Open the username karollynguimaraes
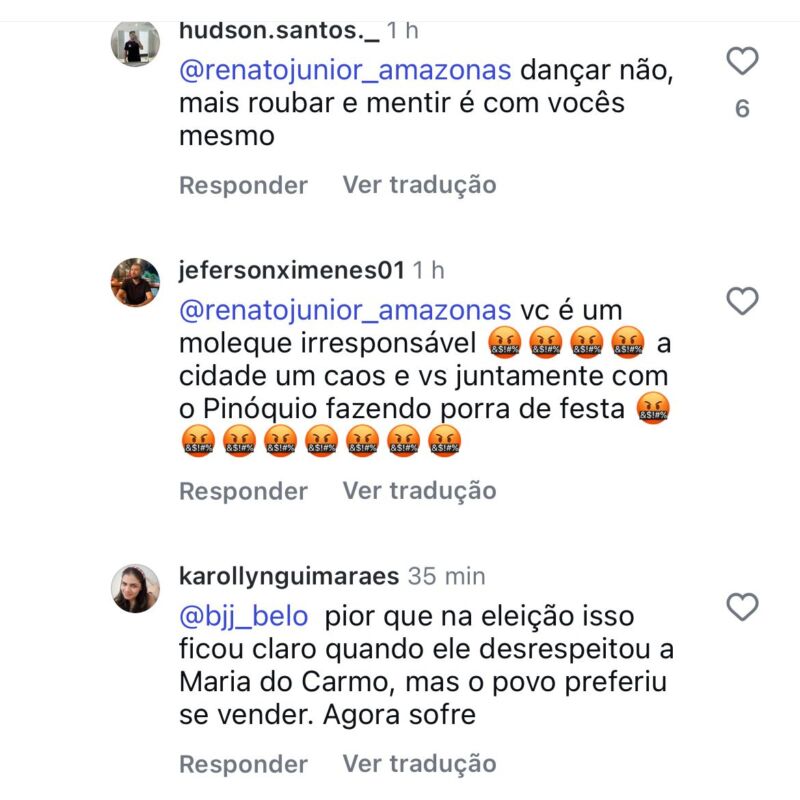This screenshot has width=800, height=800. click(289, 576)
